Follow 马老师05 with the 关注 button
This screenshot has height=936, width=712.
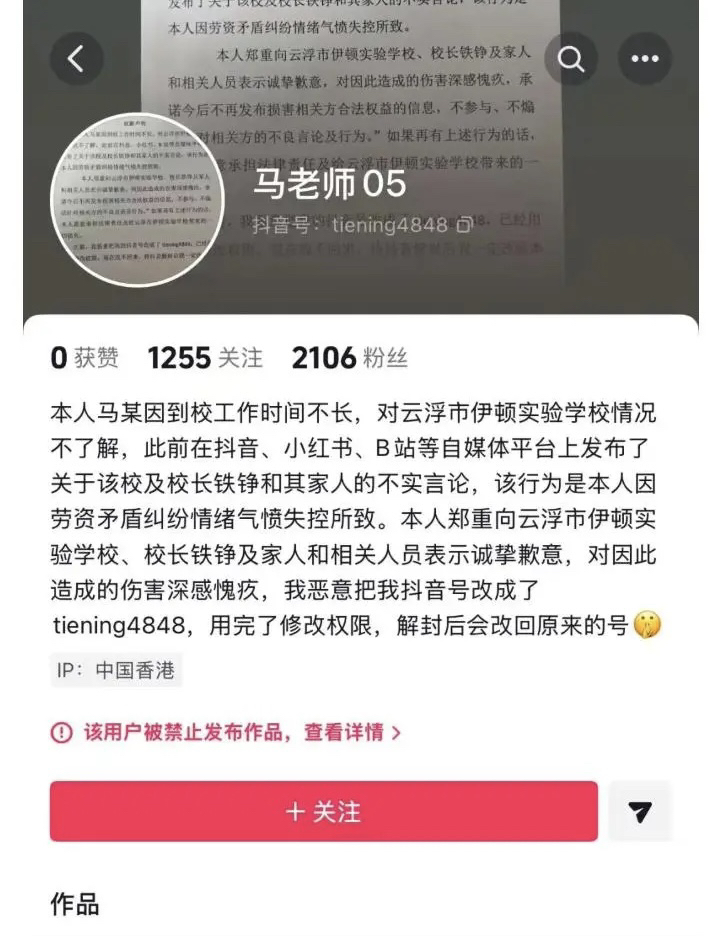tap(323, 811)
